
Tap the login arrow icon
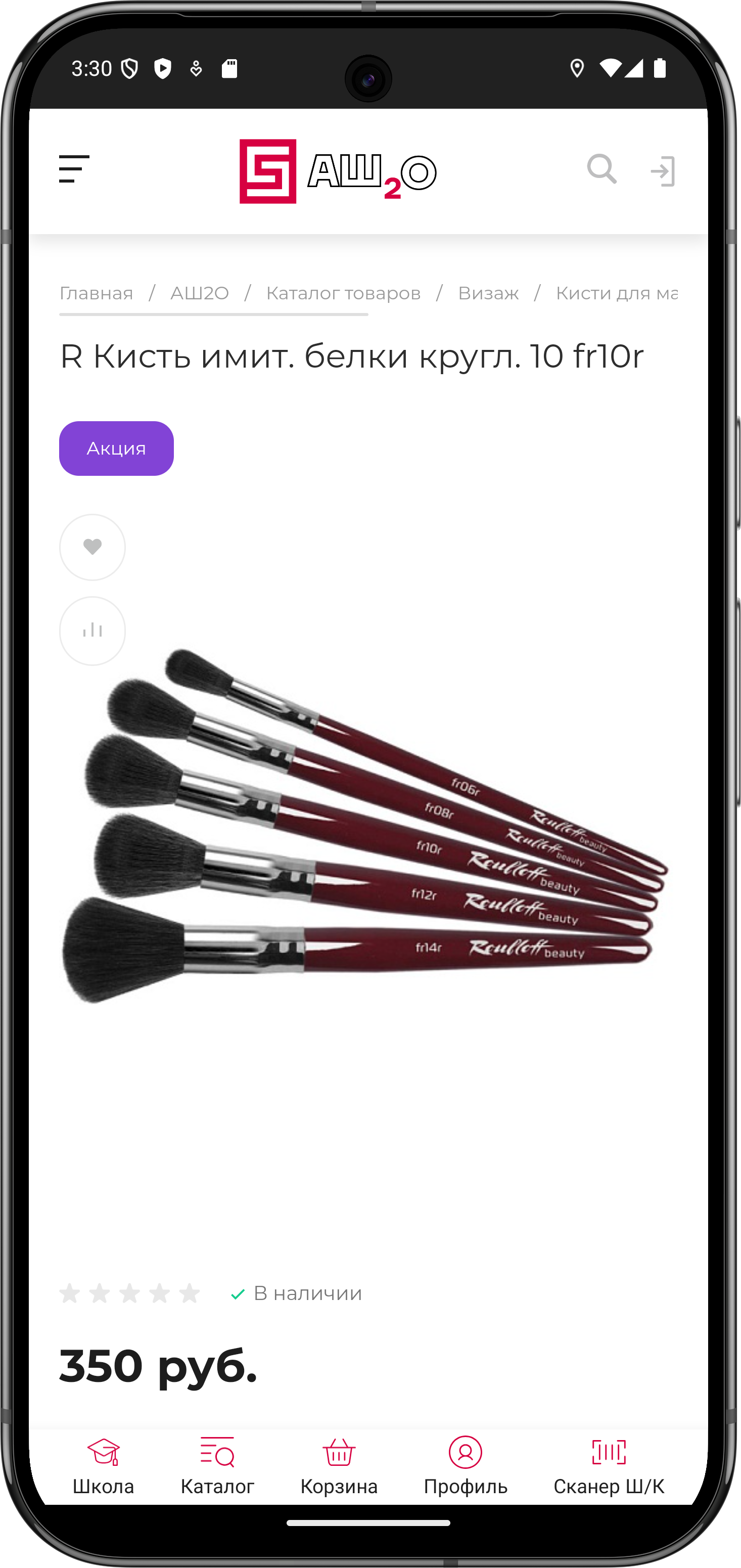[663, 171]
